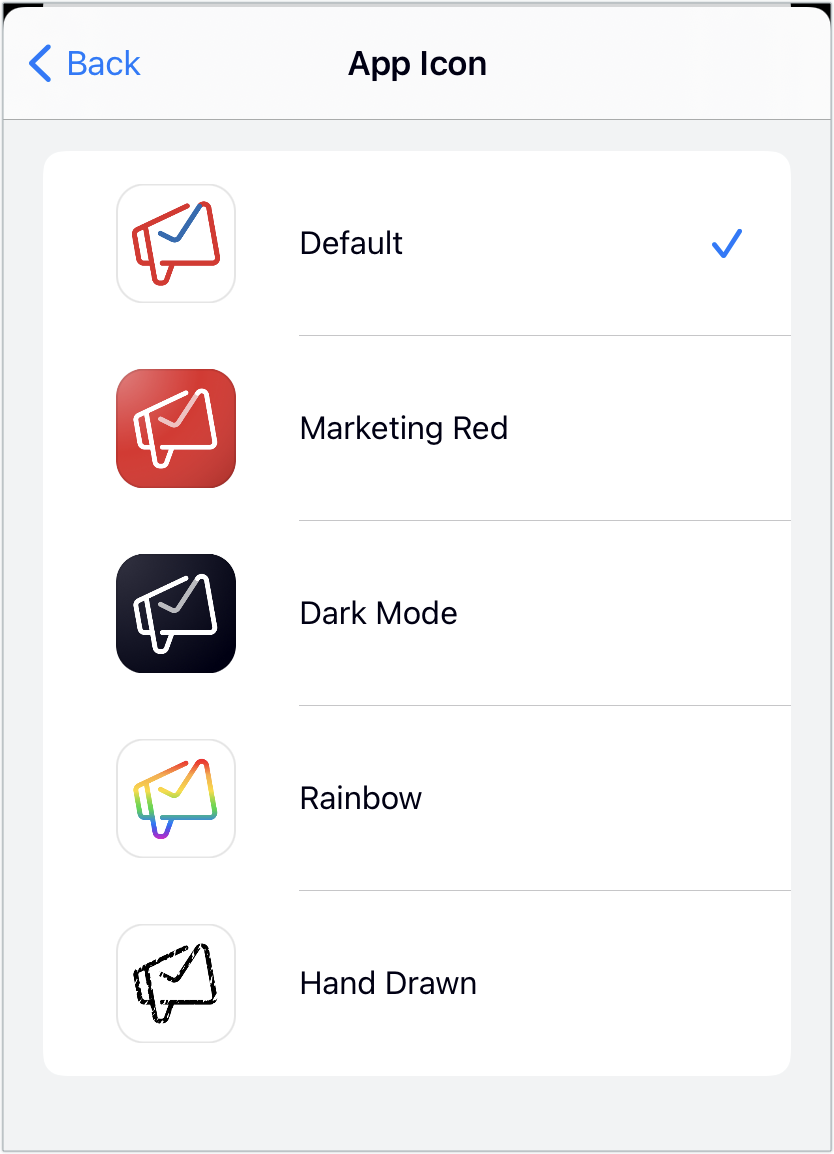834x1154 pixels.
Task: Go back using the Back button
Action: [85, 64]
